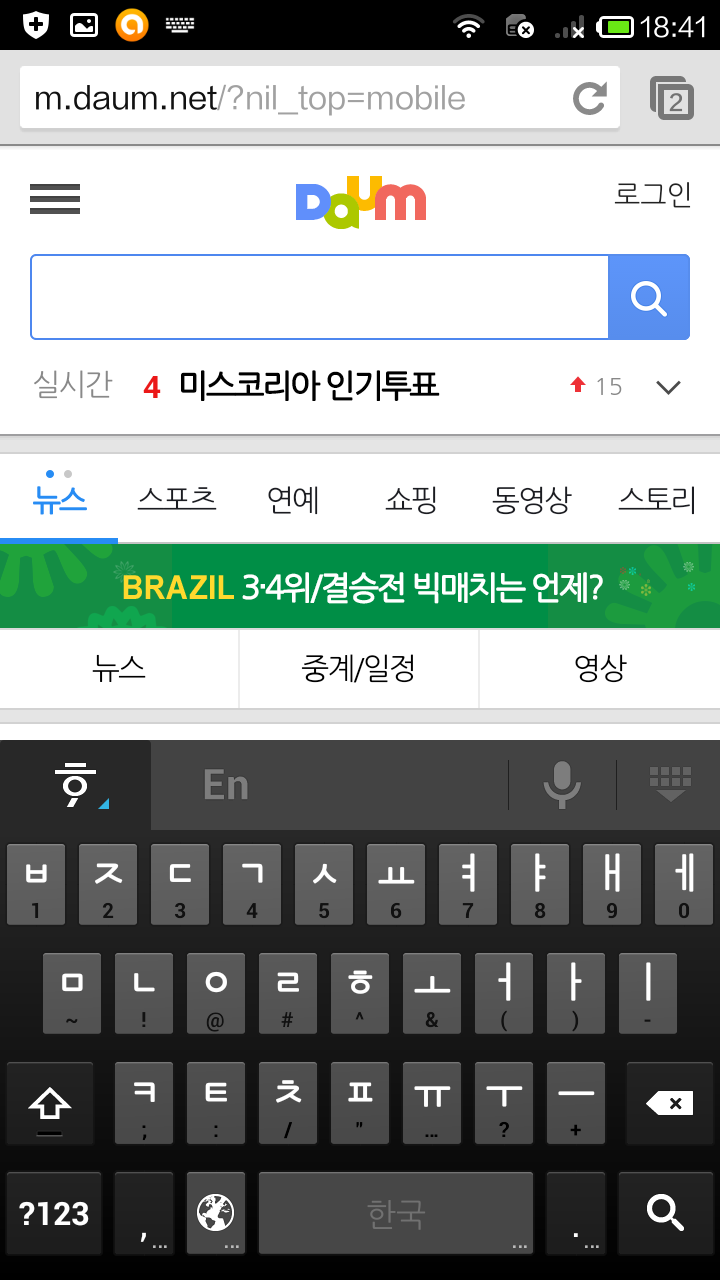Switch to the 동영상 tab
Viewport: 720px width, 1280px height.
coord(531,499)
